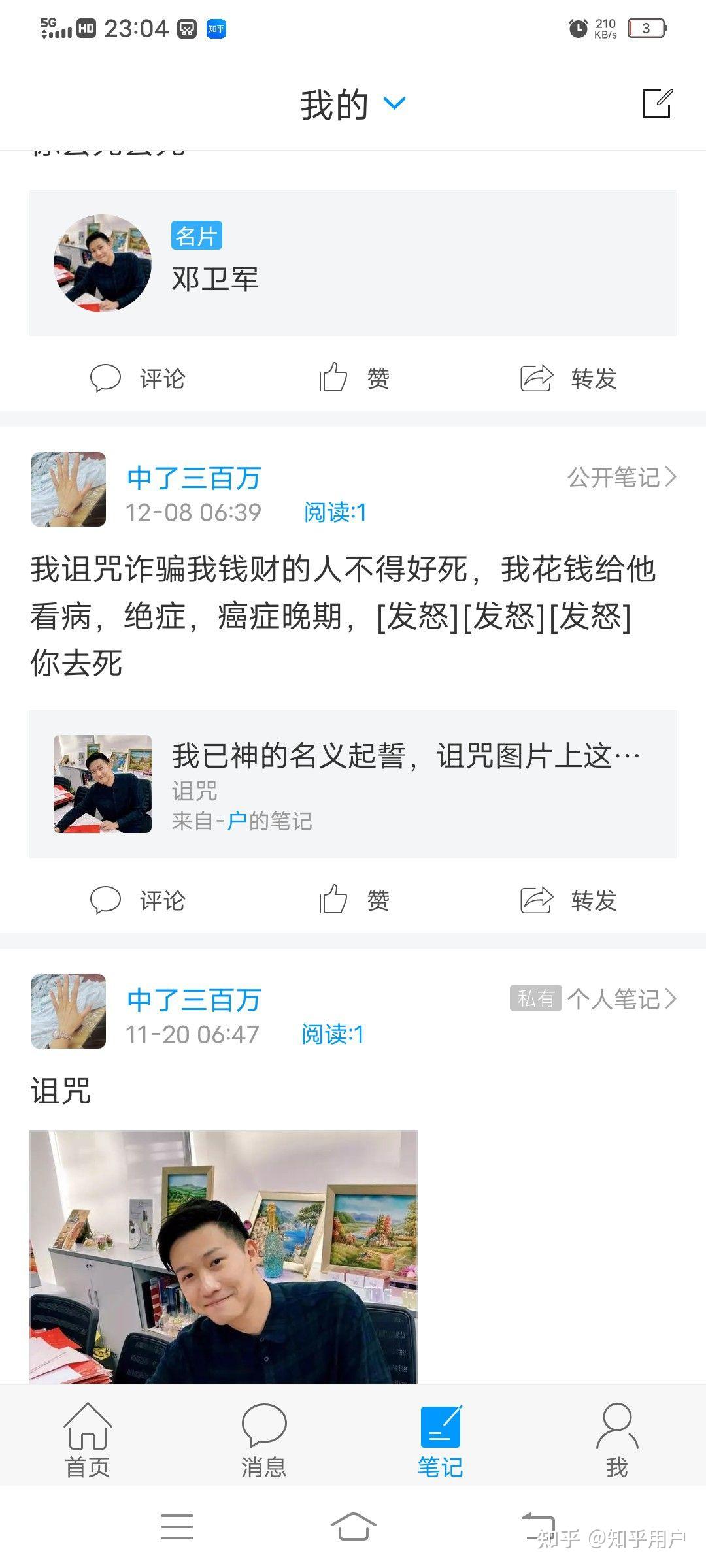The image size is (706, 1568).
Task: Go to the 我 tab
Action: (617, 1441)
